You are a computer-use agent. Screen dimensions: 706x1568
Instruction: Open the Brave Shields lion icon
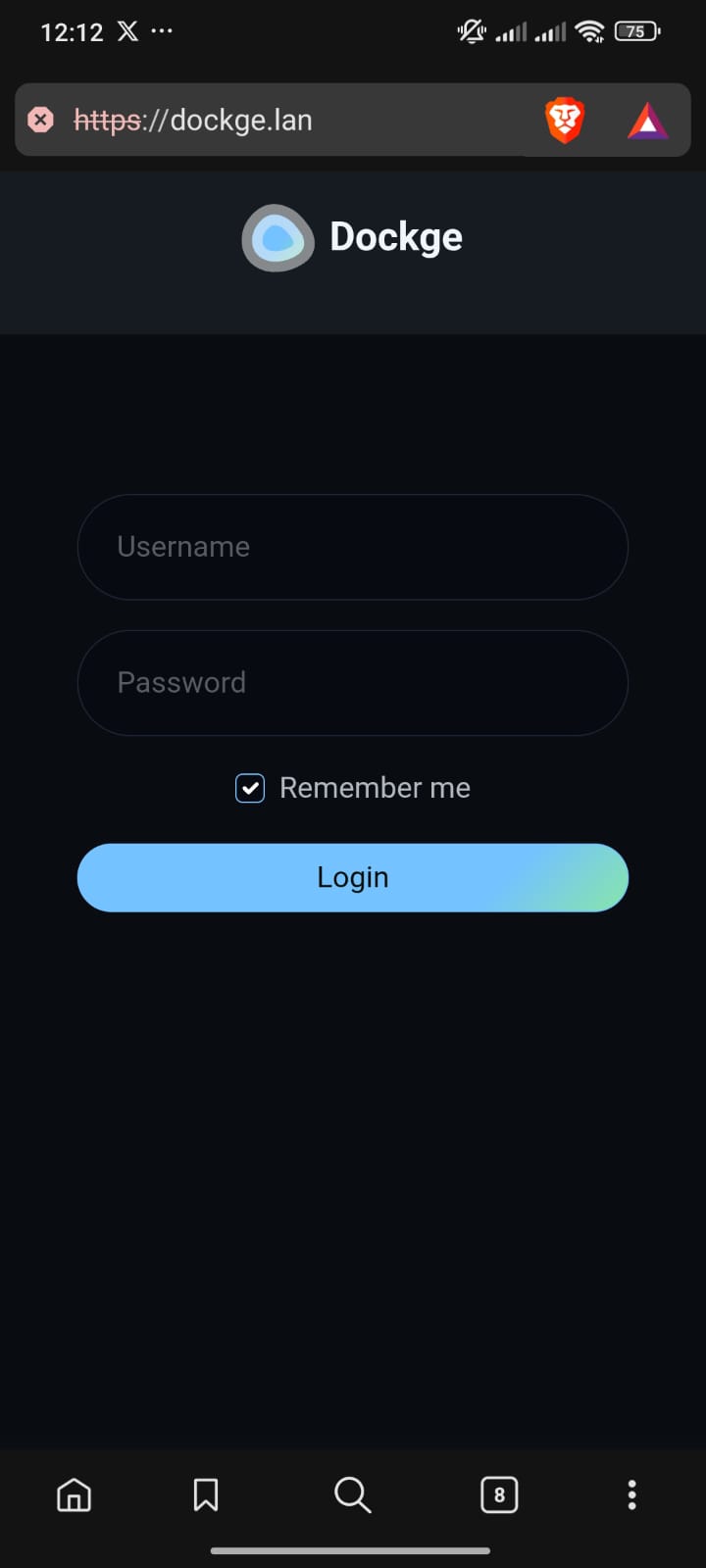[565, 121]
